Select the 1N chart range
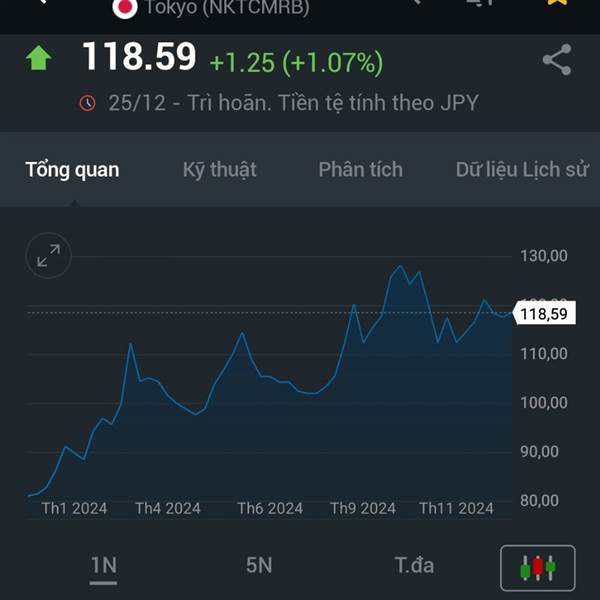The height and width of the screenshot is (600, 600). 103,565
